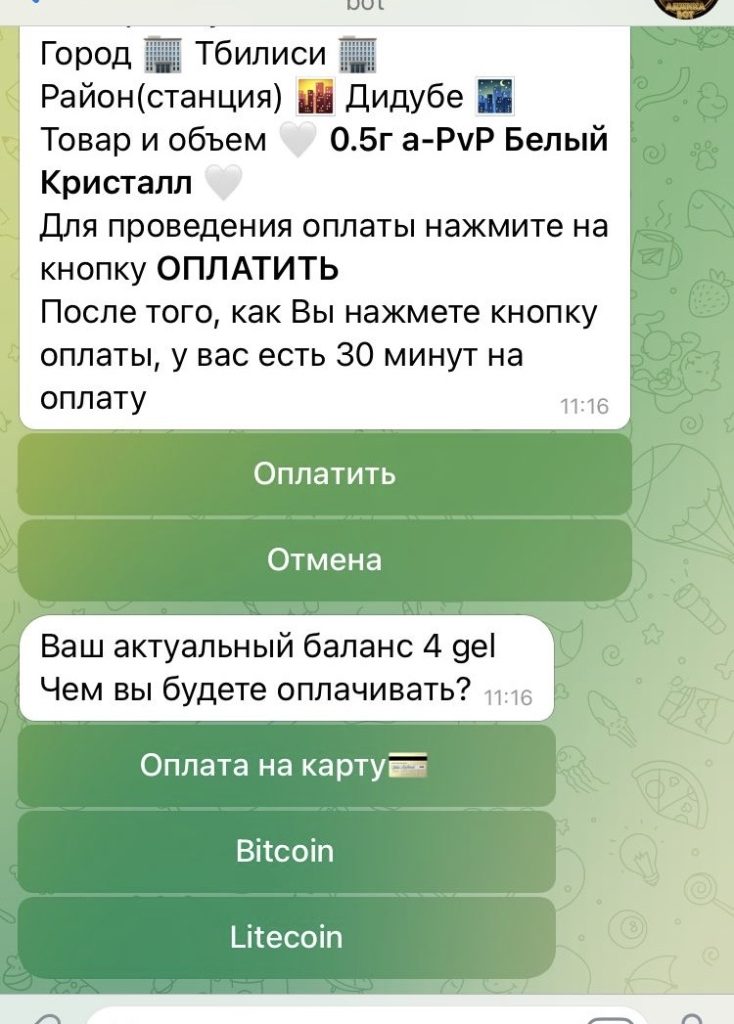The image size is (734, 1024).
Task: Cancel with the Отмена button
Action: coord(325,560)
